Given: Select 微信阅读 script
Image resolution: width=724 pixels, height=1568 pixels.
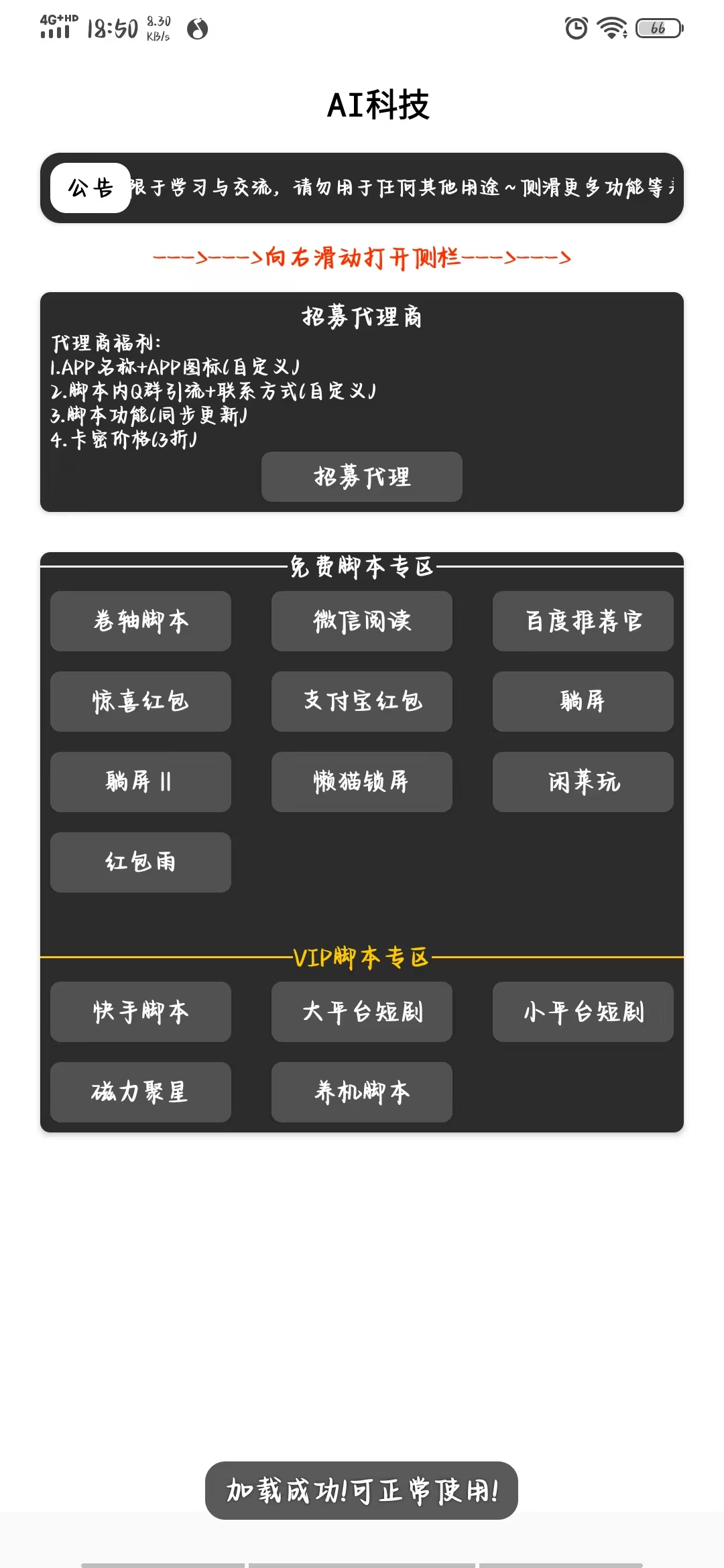Looking at the screenshot, I should 362,621.
